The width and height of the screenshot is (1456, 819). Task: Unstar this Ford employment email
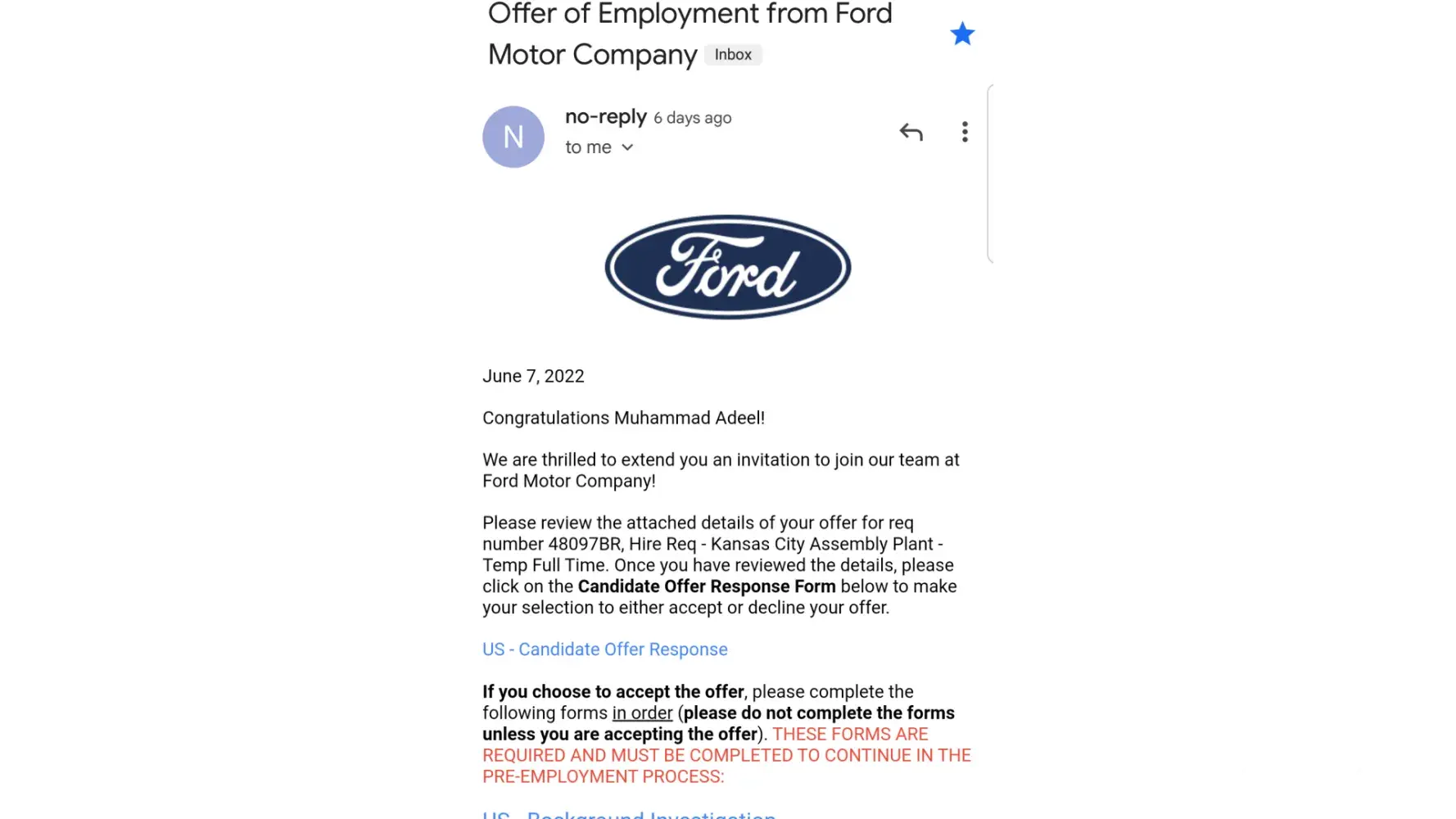[x=962, y=34]
